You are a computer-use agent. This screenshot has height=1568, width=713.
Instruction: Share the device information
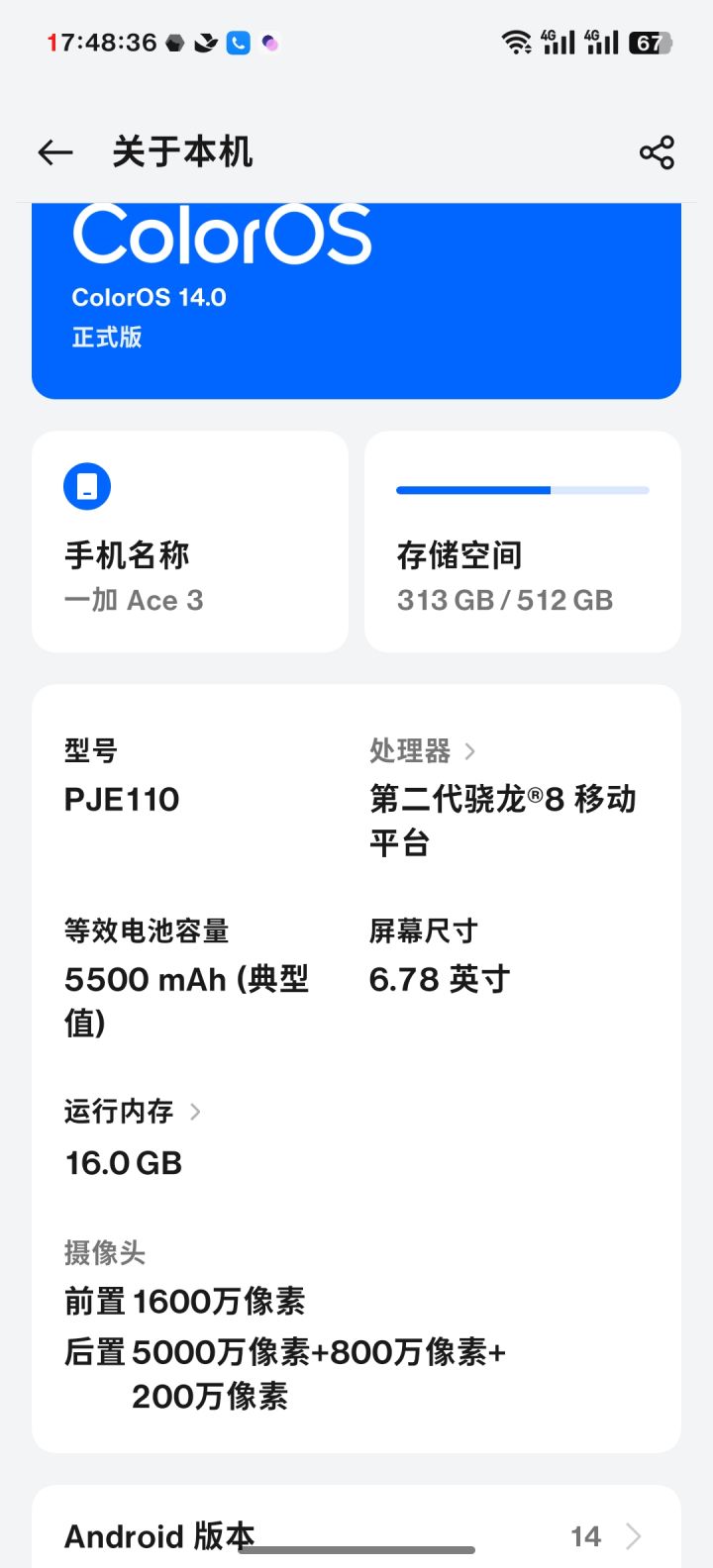[x=657, y=152]
